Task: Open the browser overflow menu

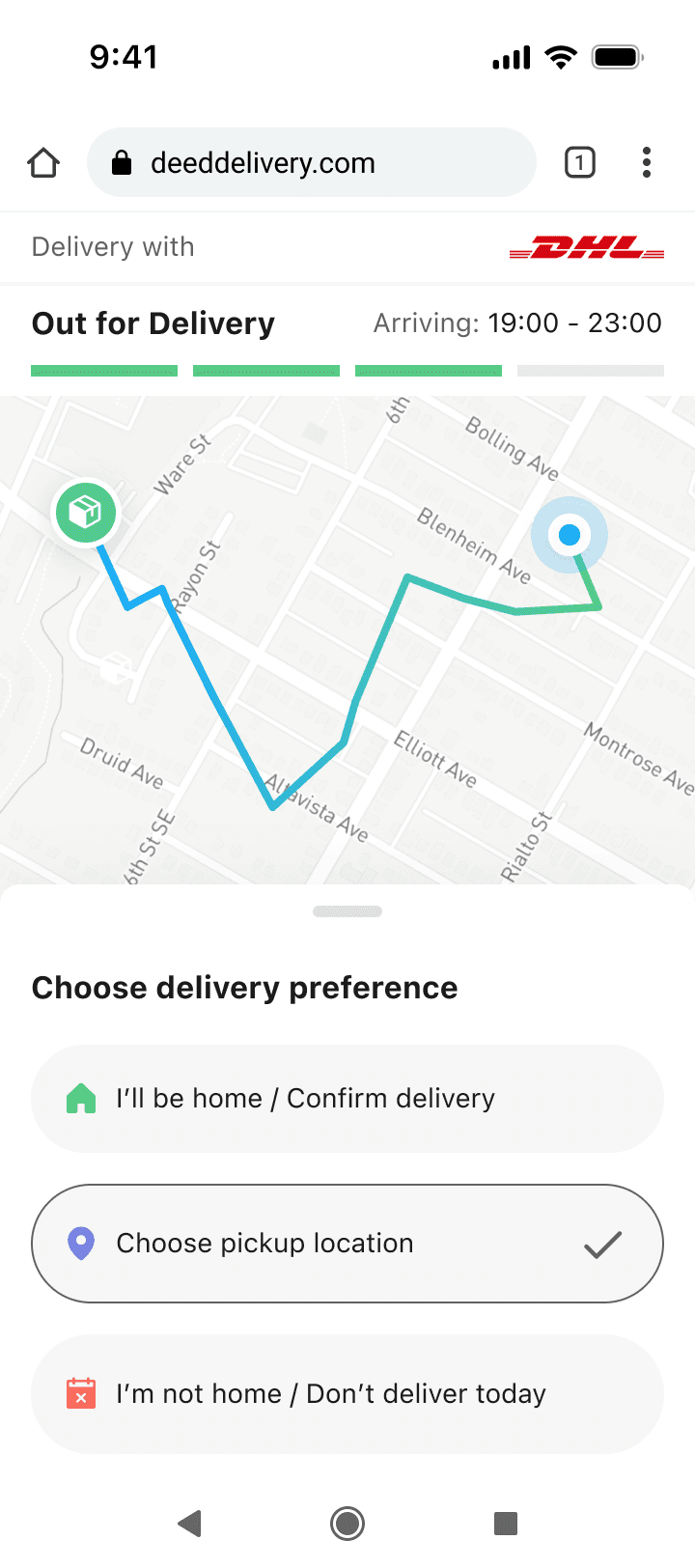Action: point(647,163)
